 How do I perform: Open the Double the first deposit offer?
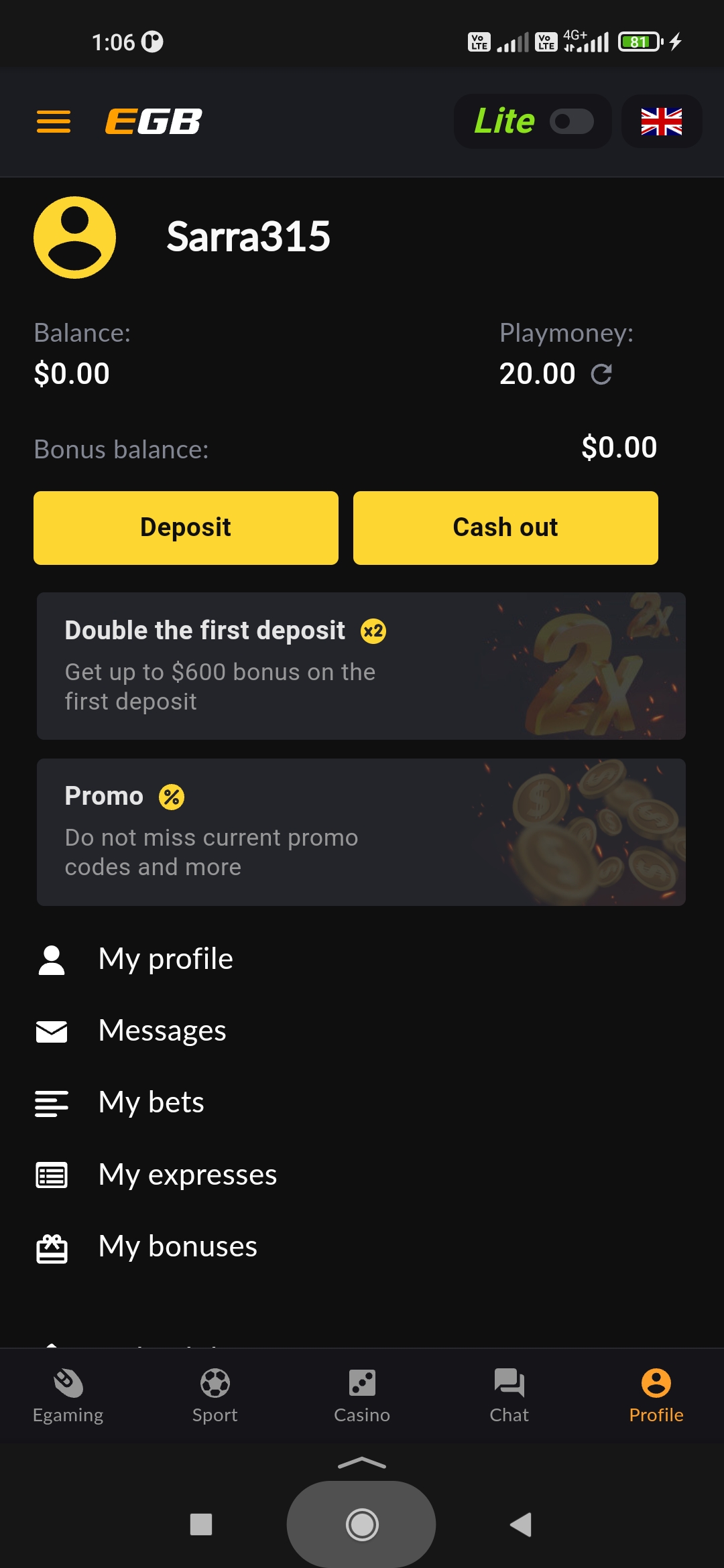[x=361, y=666]
